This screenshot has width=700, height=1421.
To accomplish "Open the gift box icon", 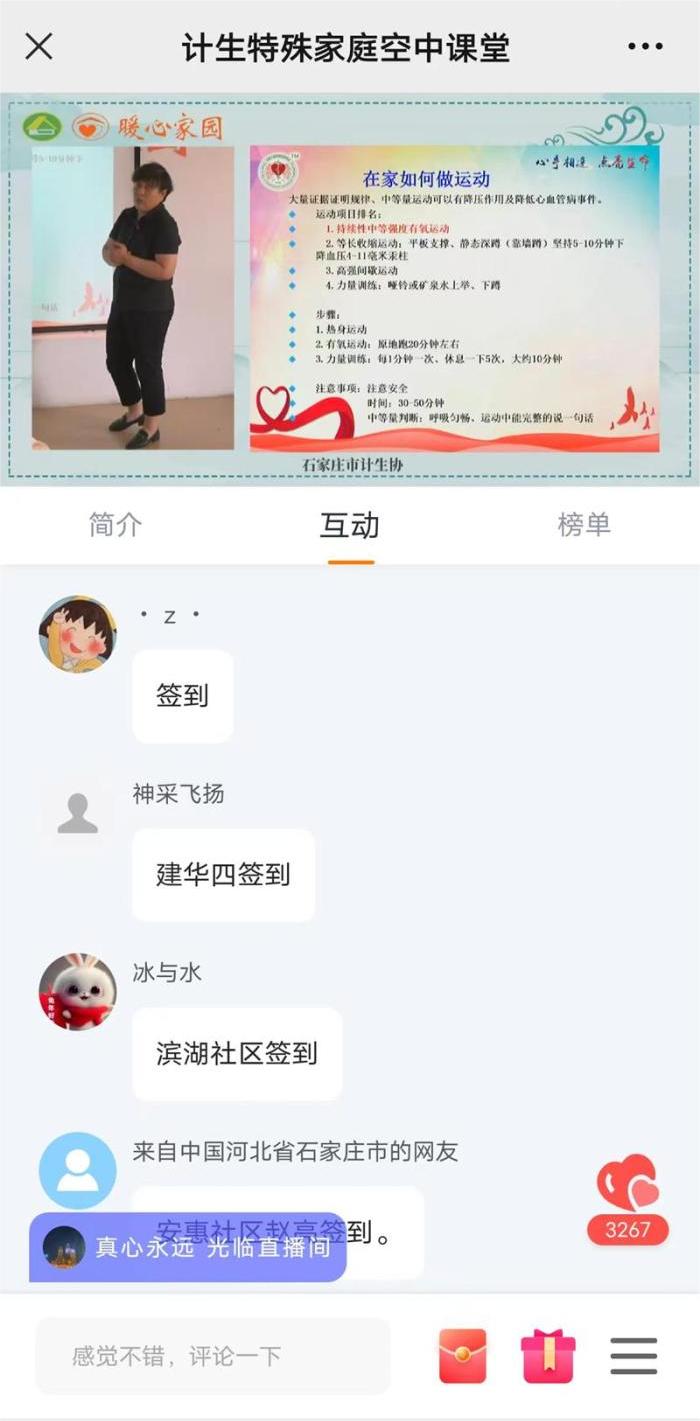I will (x=548, y=1356).
